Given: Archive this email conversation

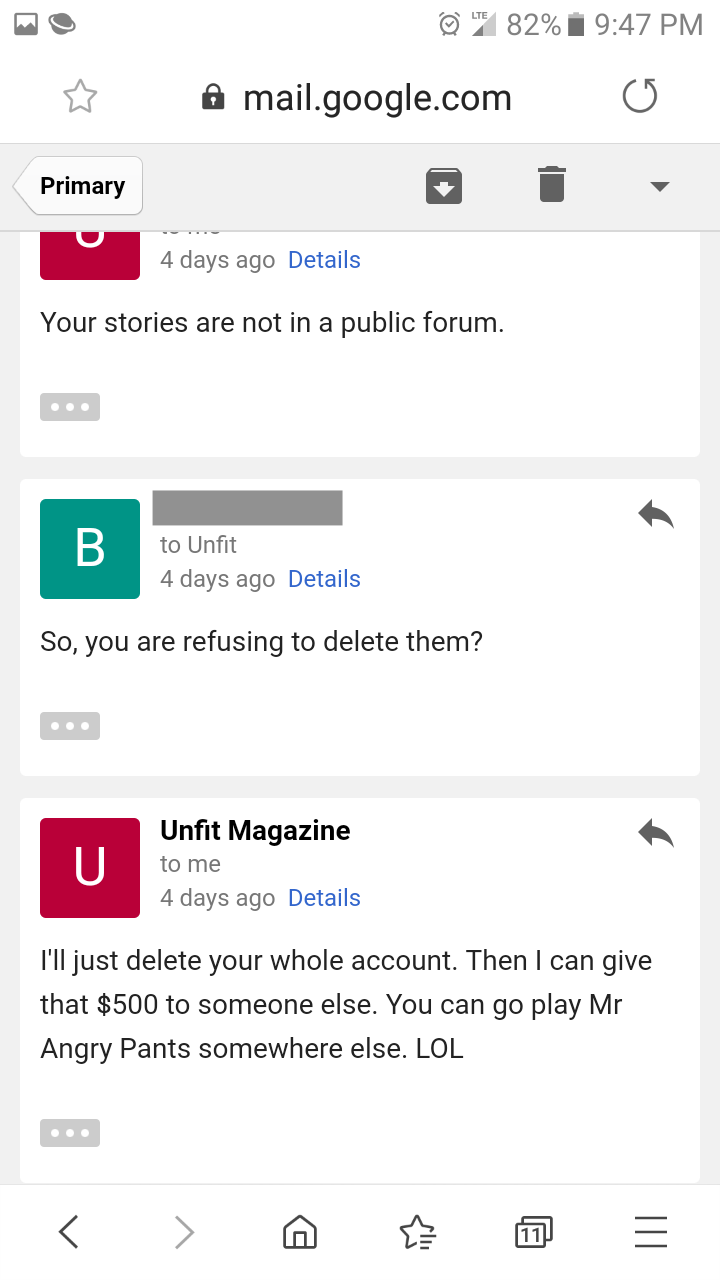Looking at the screenshot, I should pyautogui.click(x=444, y=186).
